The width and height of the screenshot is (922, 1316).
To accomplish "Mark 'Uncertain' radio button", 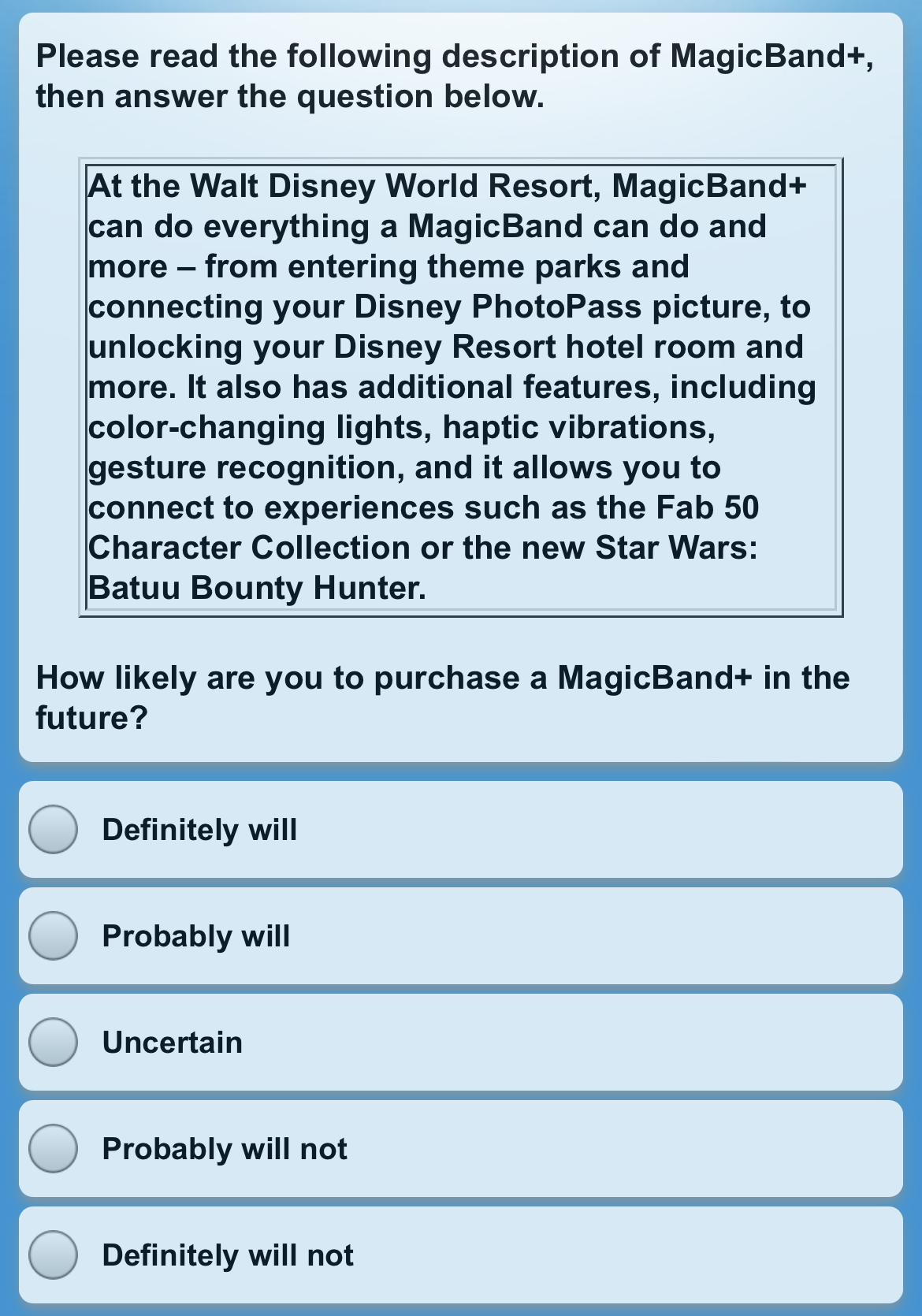I will 54,1042.
